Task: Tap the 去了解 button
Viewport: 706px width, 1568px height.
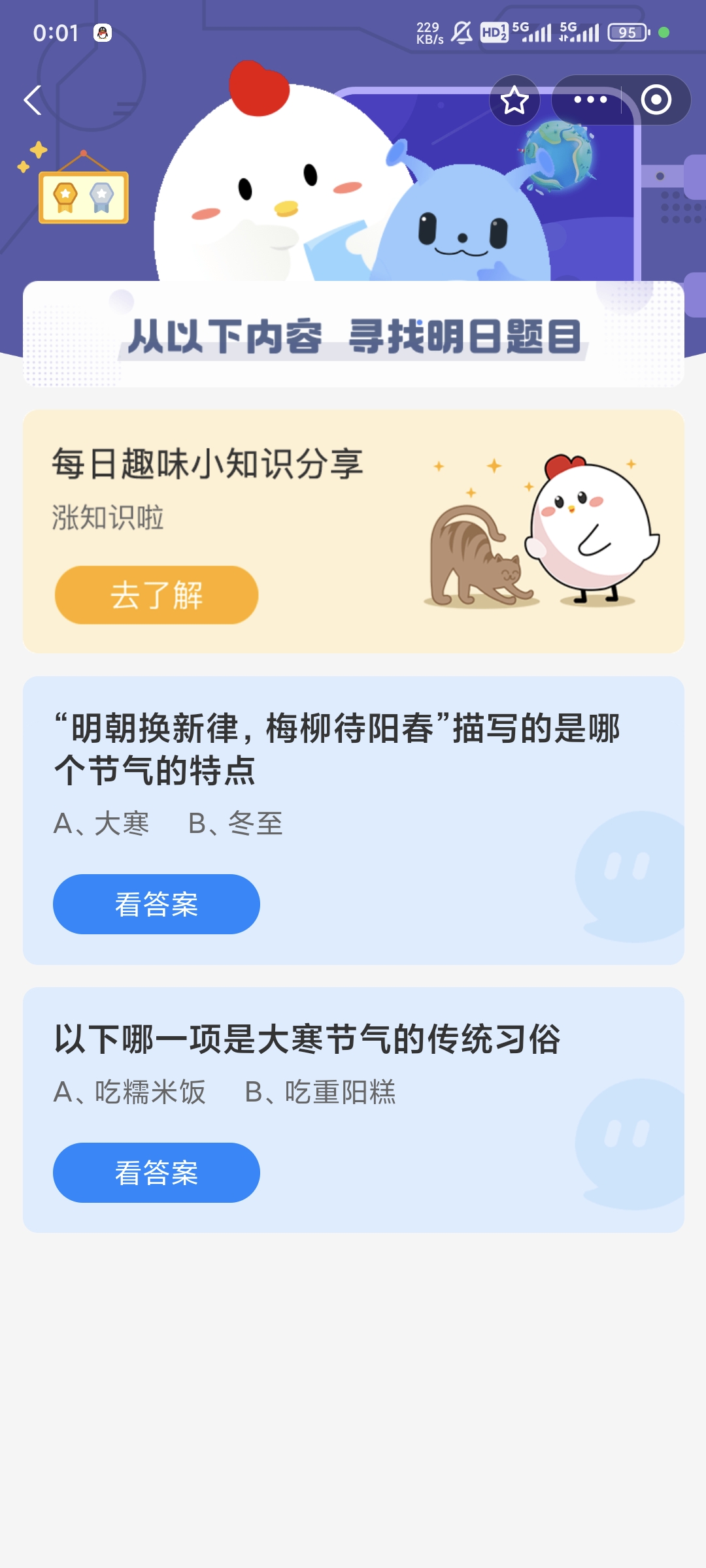Action: coord(156,595)
